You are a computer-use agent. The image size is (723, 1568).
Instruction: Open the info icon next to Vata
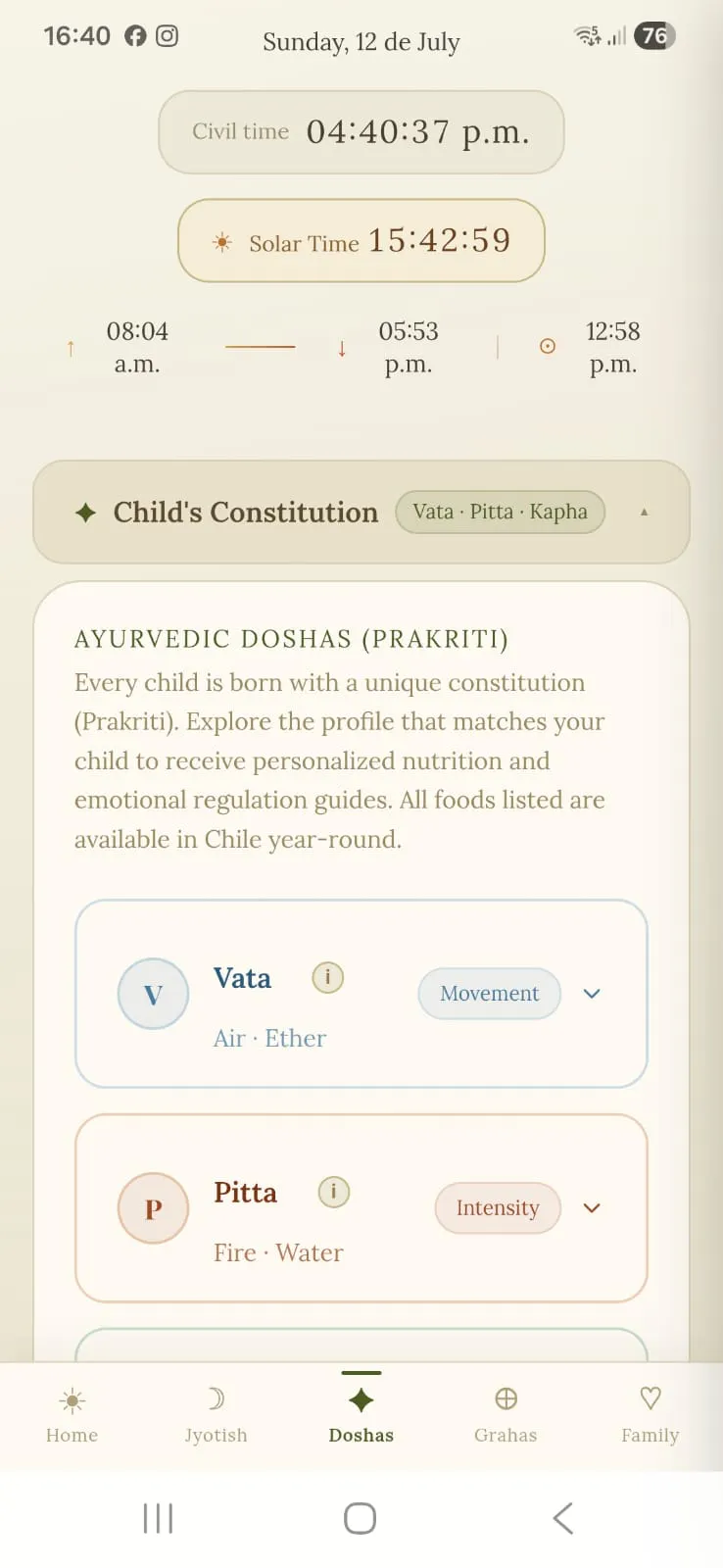click(327, 977)
